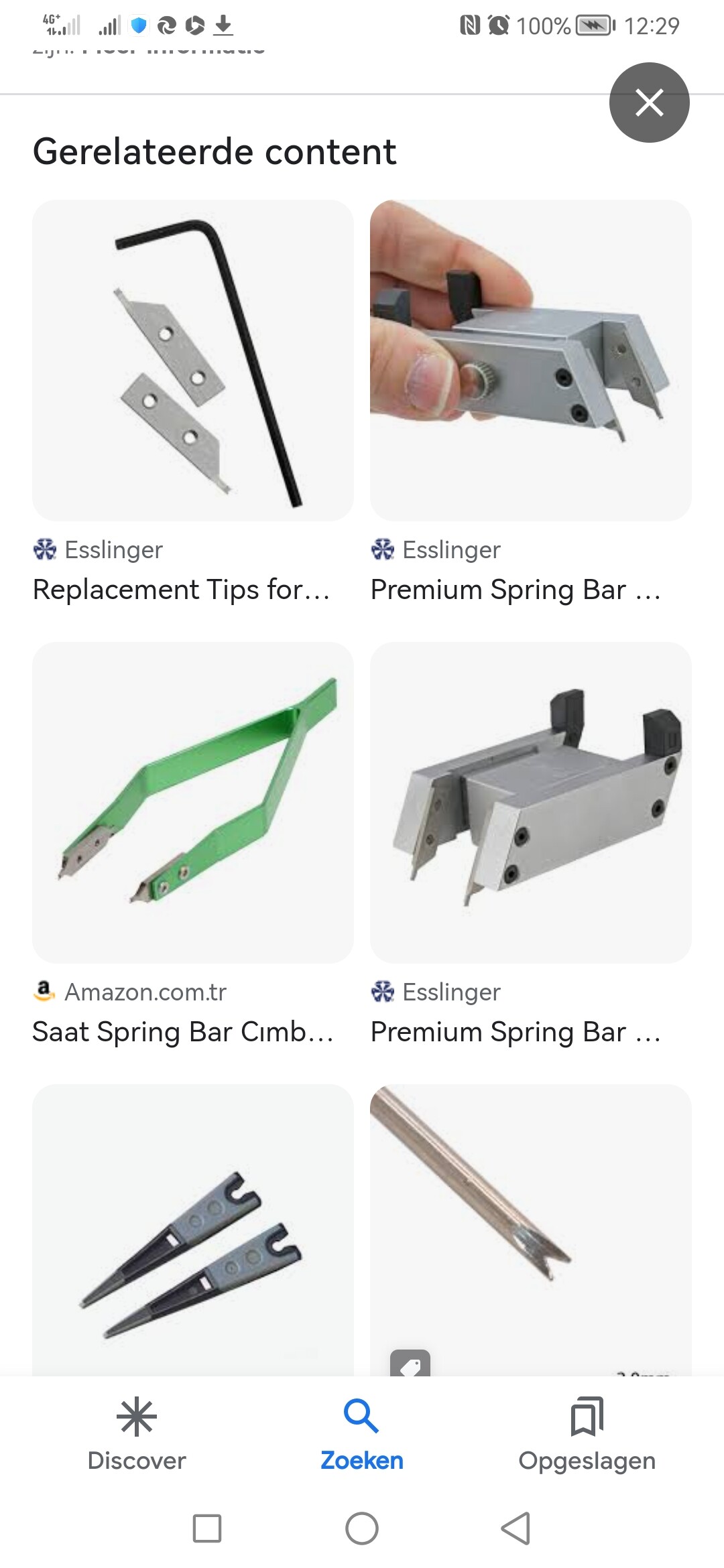Open the Premium Spring Bar image held in hand
The height and width of the screenshot is (1568, 724).
(530, 361)
